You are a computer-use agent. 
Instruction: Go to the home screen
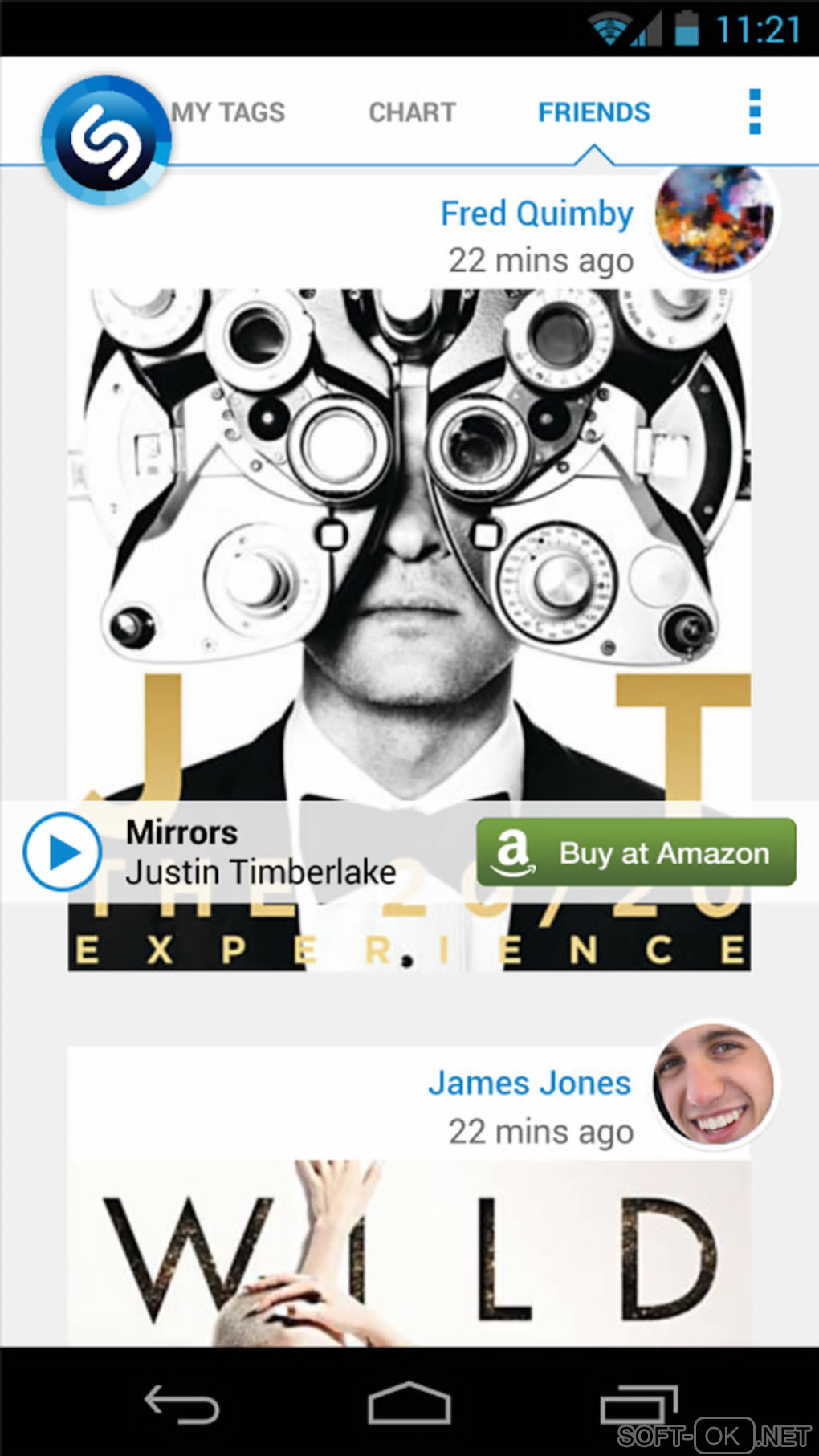(409, 1405)
